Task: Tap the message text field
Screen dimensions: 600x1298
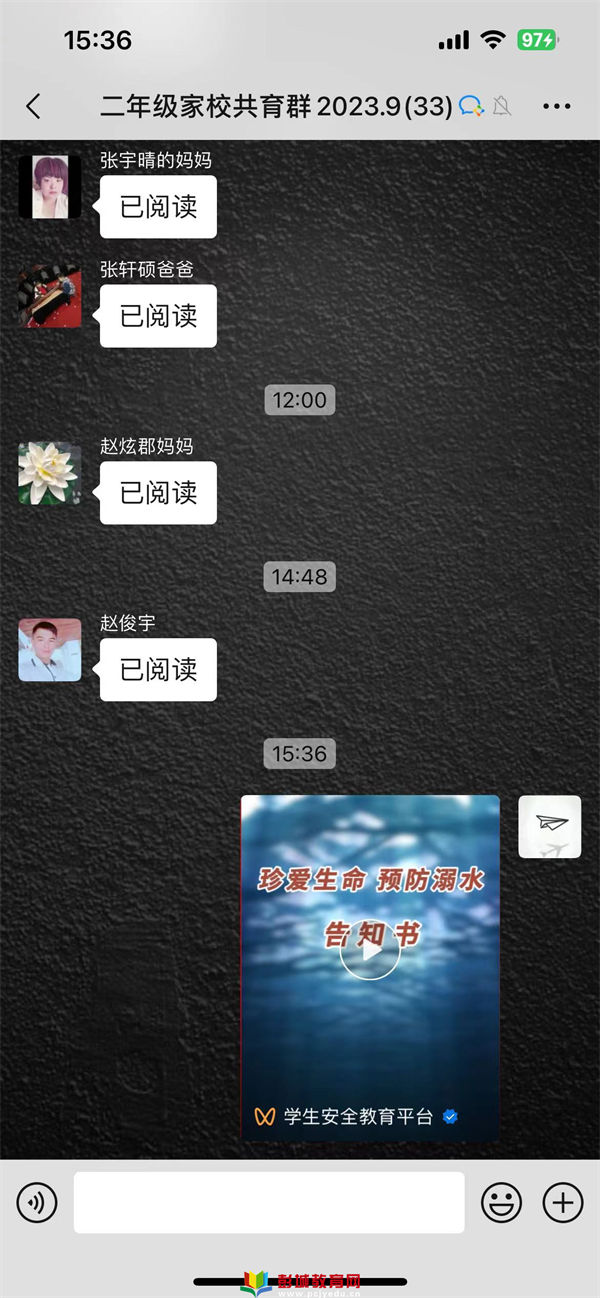Action: click(x=268, y=1202)
